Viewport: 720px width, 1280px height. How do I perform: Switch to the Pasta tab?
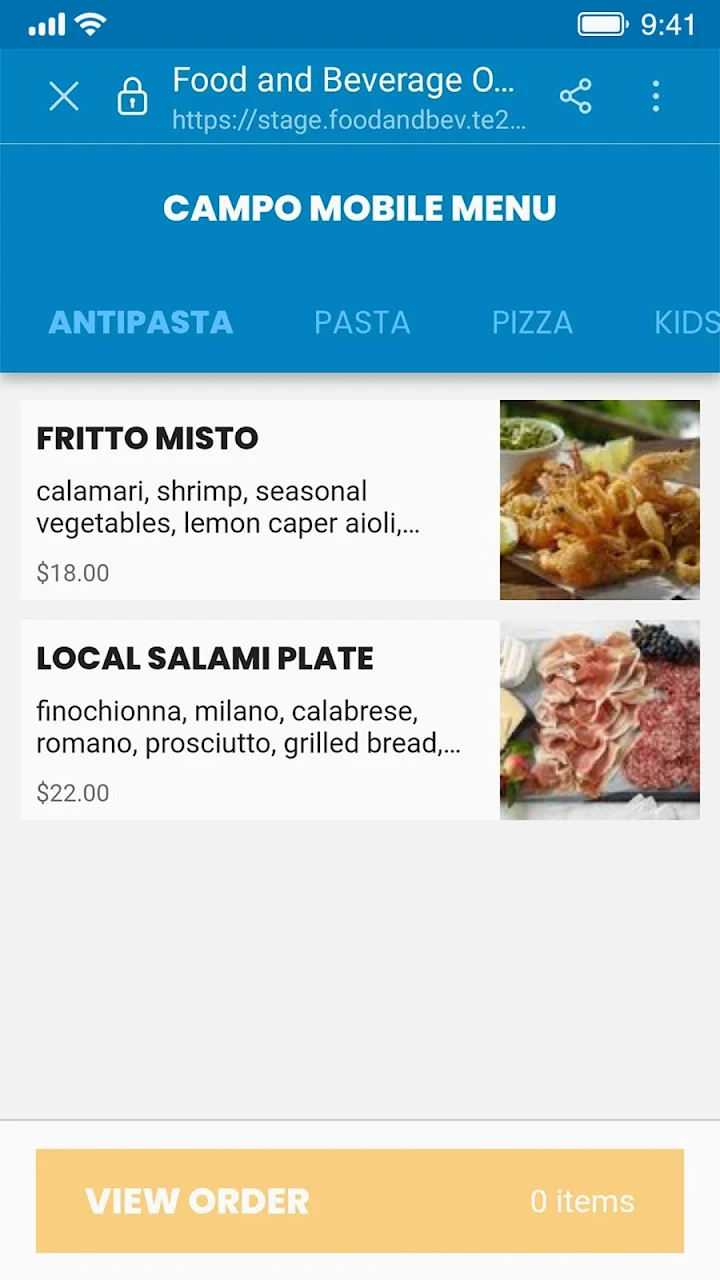[362, 322]
